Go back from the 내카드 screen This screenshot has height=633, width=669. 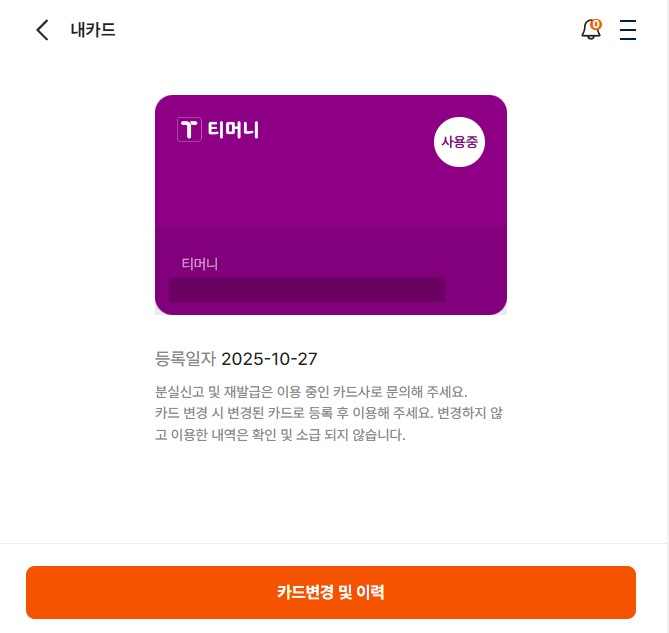(x=42, y=30)
